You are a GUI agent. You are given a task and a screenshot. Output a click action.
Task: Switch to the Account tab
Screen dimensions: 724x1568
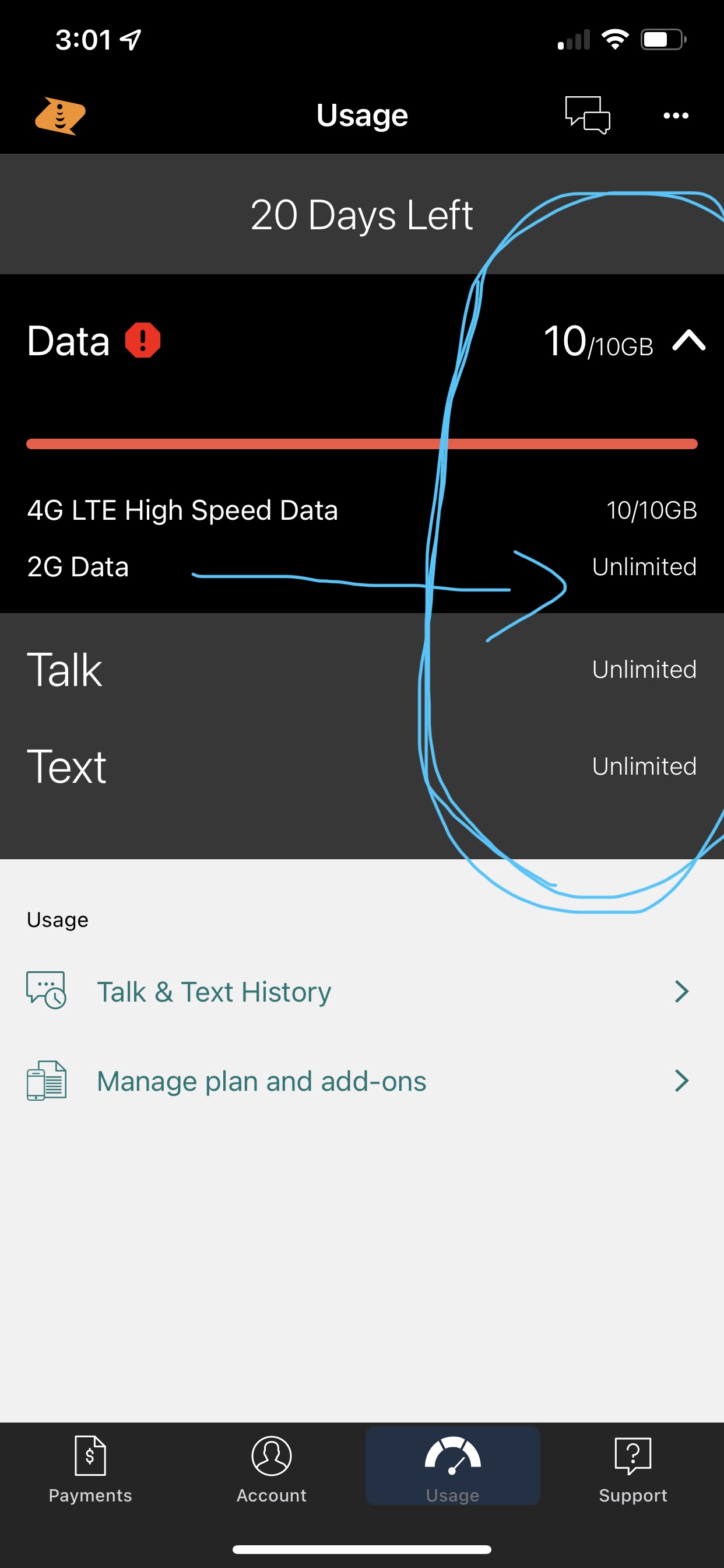pyautogui.click(x=271, y=1468)
